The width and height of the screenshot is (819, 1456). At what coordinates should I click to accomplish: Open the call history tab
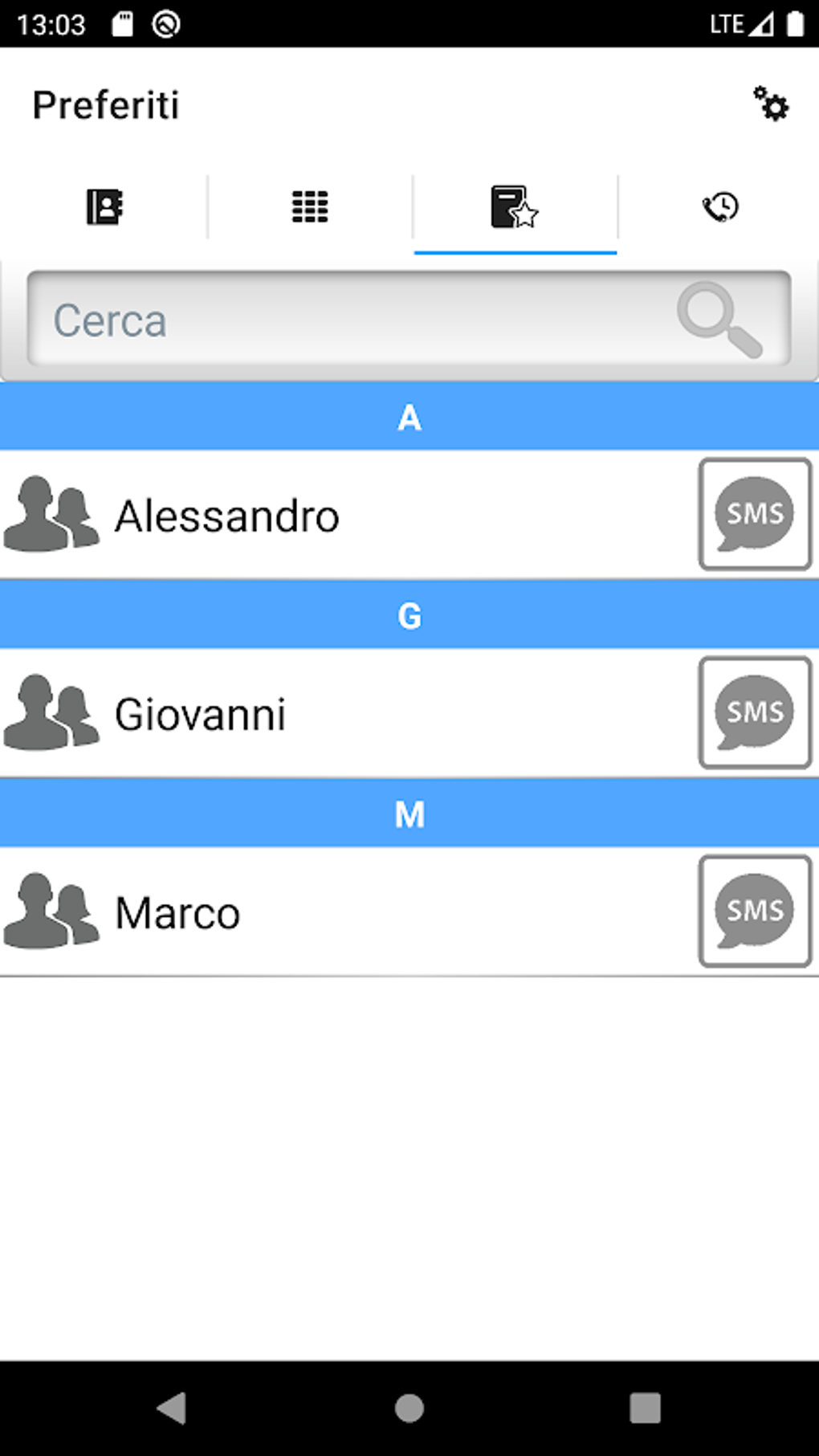coord(719,207)
